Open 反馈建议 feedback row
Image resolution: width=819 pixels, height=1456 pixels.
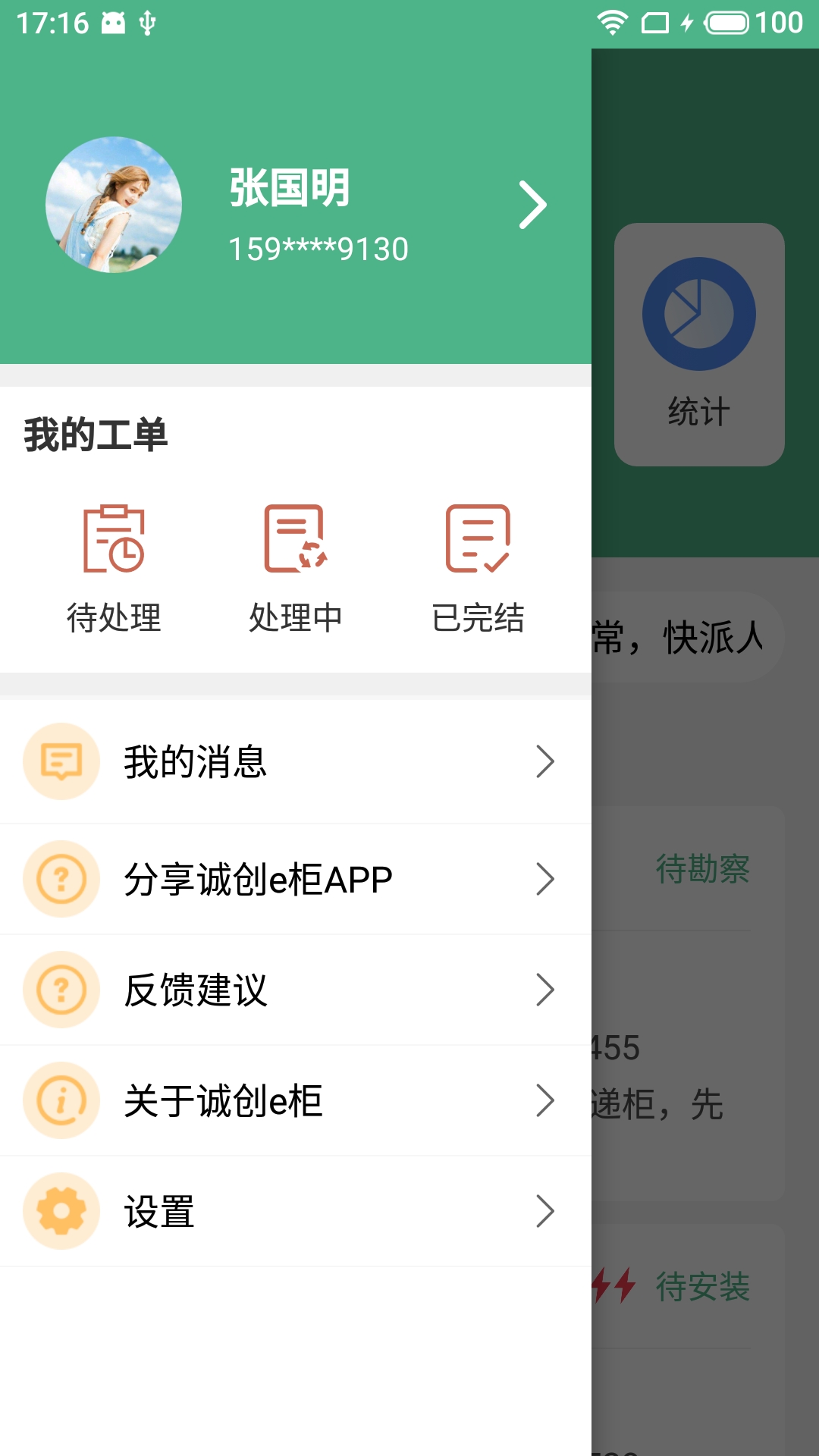tap(296, 990)
